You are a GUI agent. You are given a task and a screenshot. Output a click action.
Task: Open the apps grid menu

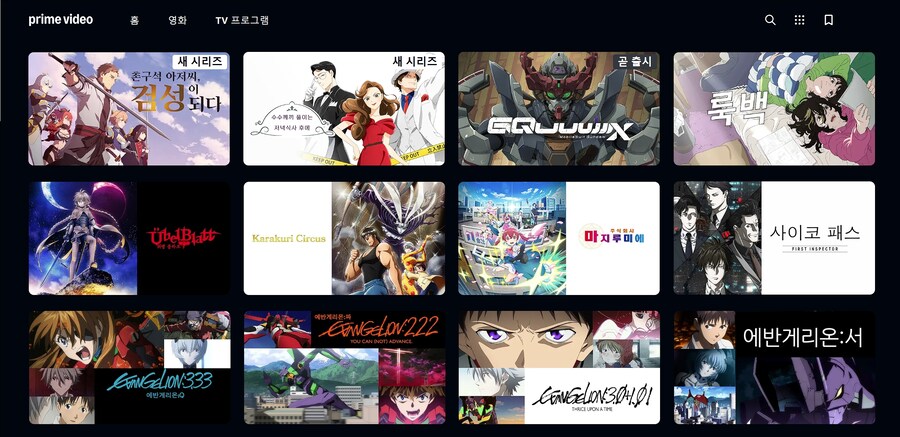799,20
